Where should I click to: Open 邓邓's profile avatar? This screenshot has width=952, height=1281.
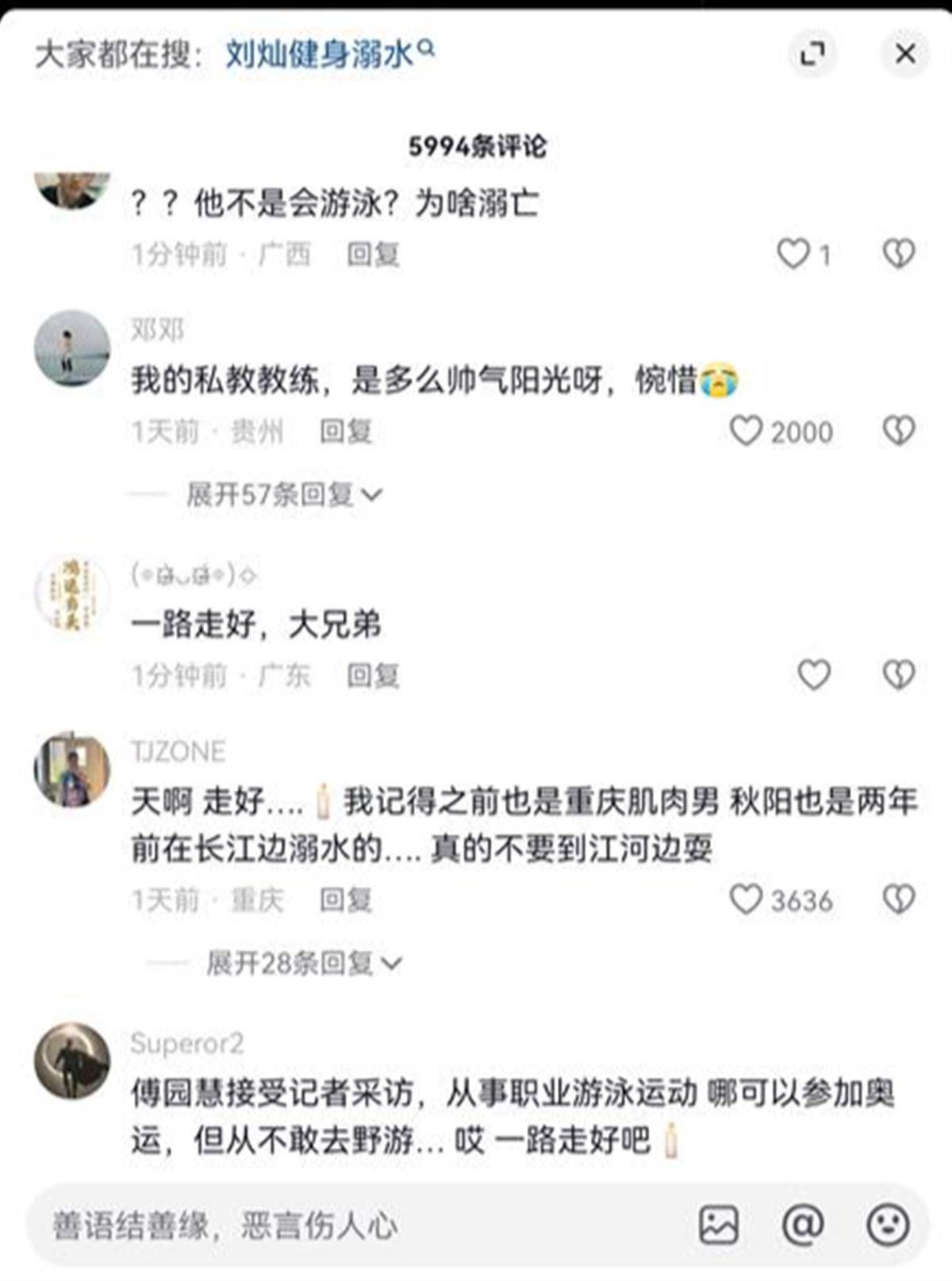click(72, 348)
